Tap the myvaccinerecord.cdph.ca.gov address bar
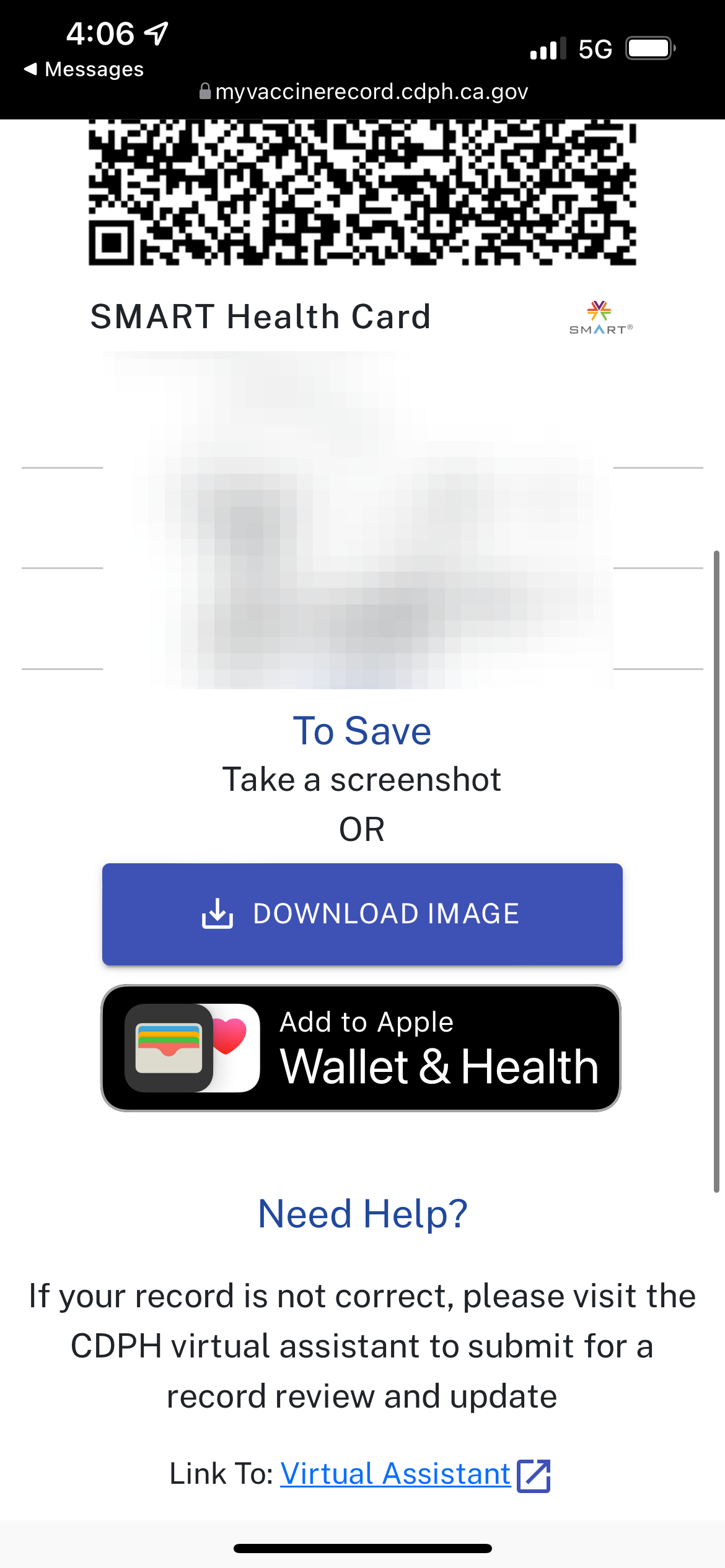Screen dimensions: 725x1568 click(364, 92)
